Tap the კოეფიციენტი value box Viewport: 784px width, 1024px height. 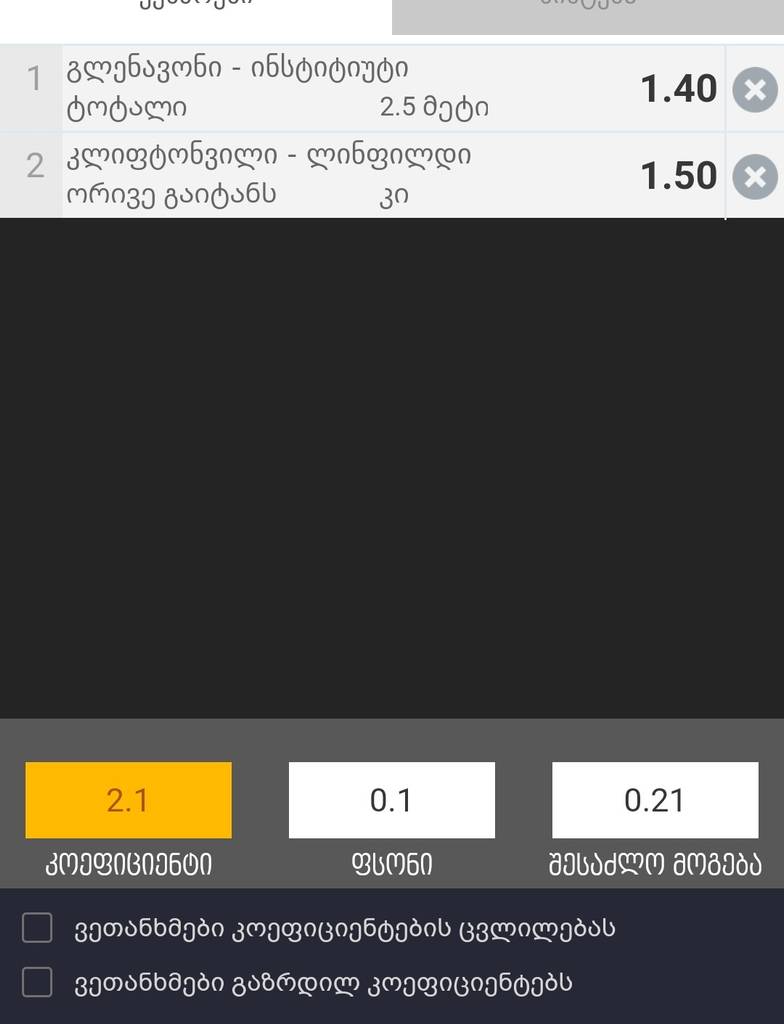coord(128,800)
